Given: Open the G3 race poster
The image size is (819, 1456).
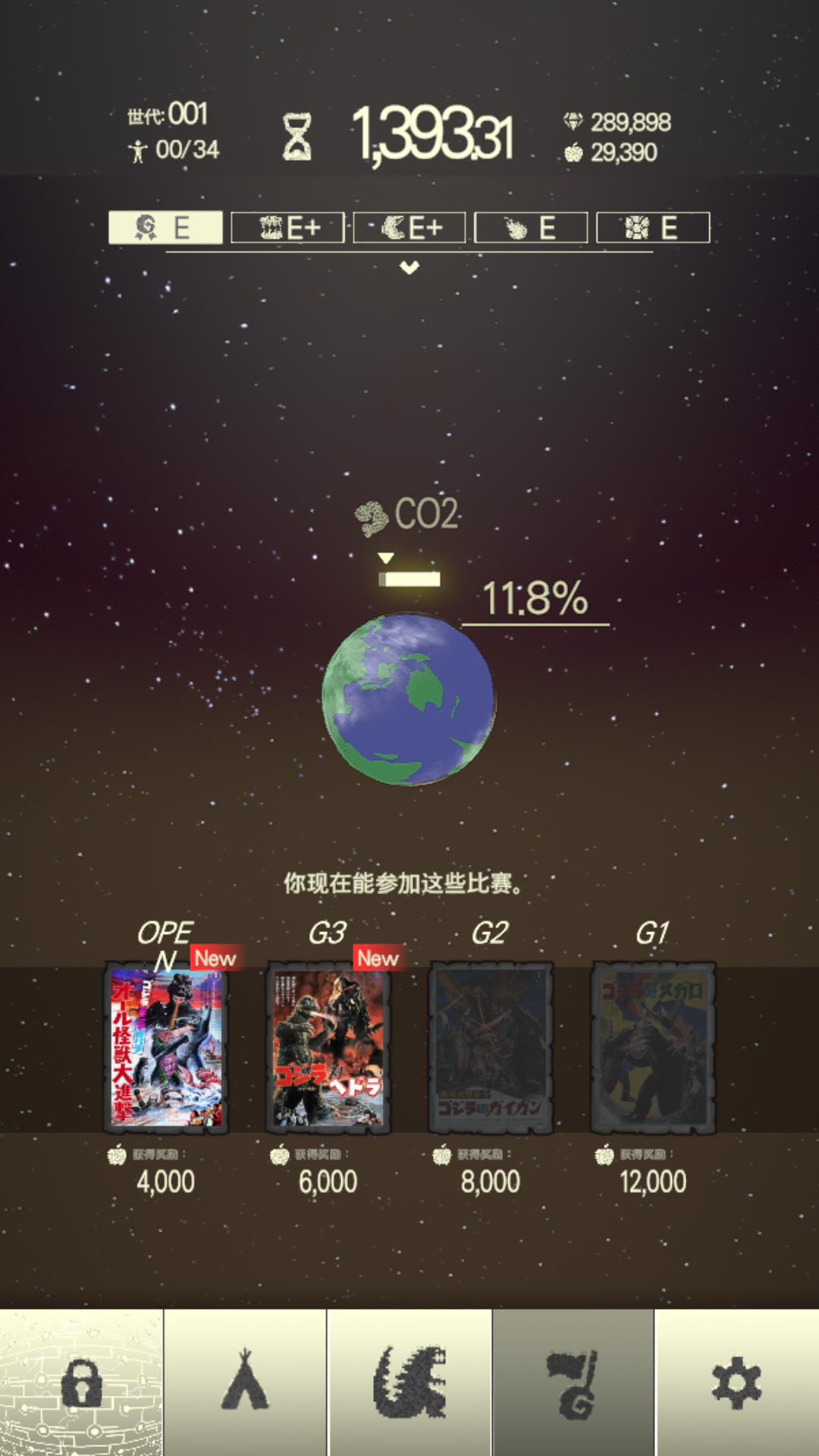Looking at the screenshot, I should point(328,1047).
